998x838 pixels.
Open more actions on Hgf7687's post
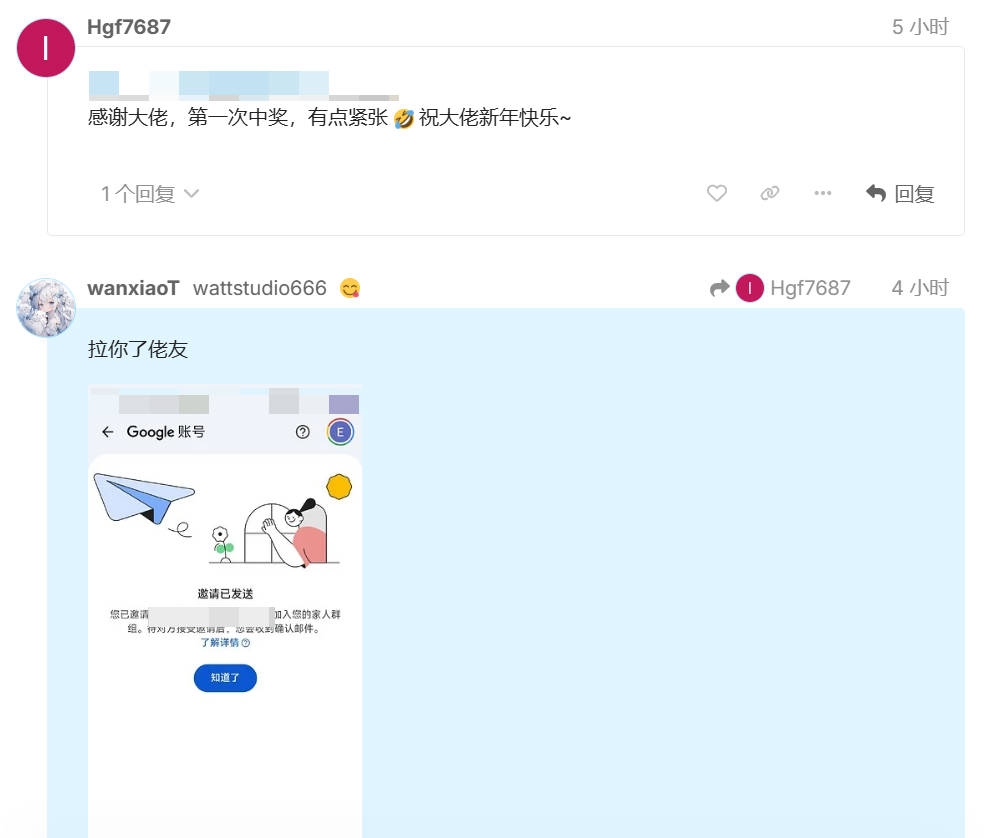[822, 193]
